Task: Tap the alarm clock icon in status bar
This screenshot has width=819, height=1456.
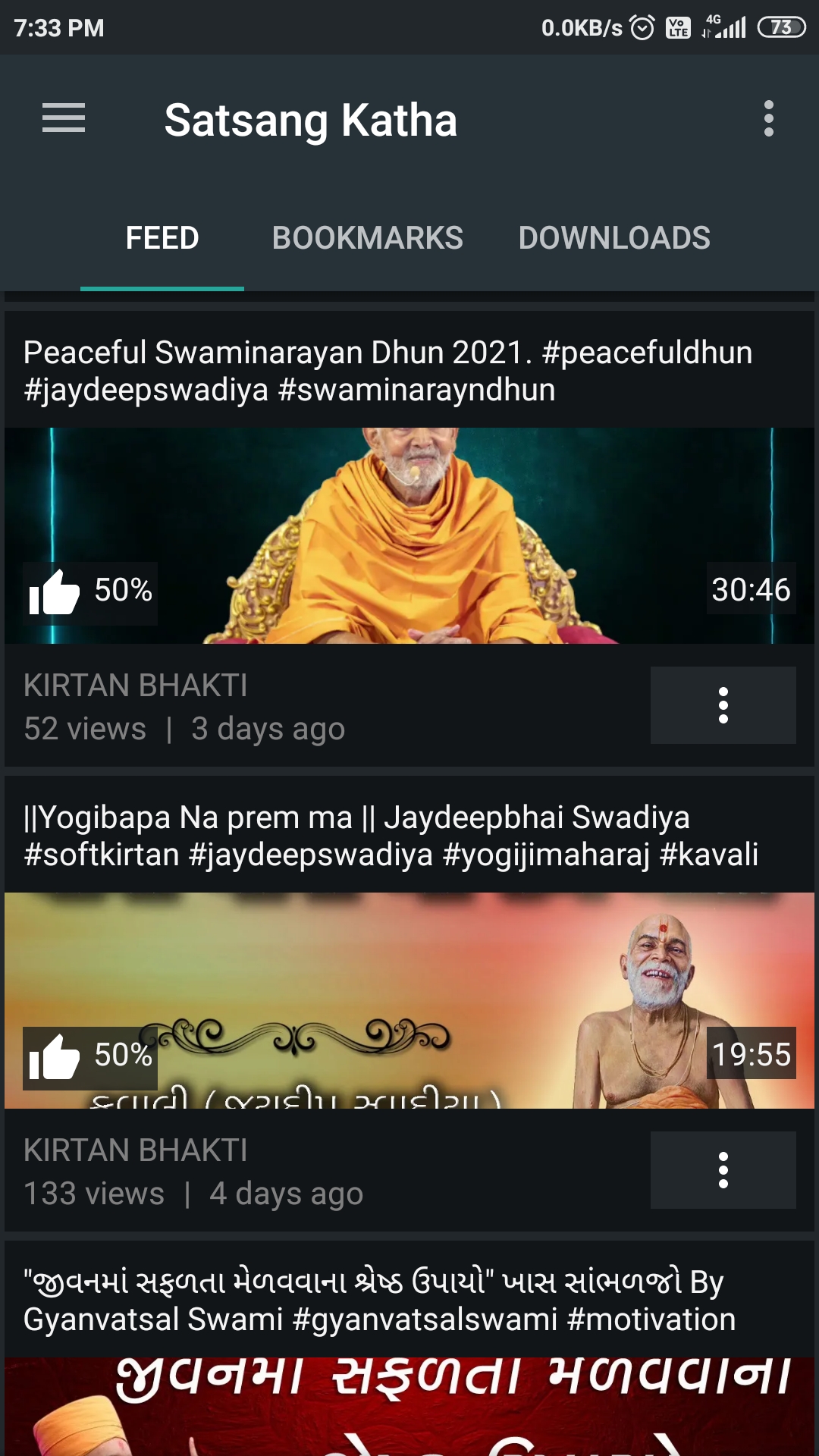Action: click(639, 27)
